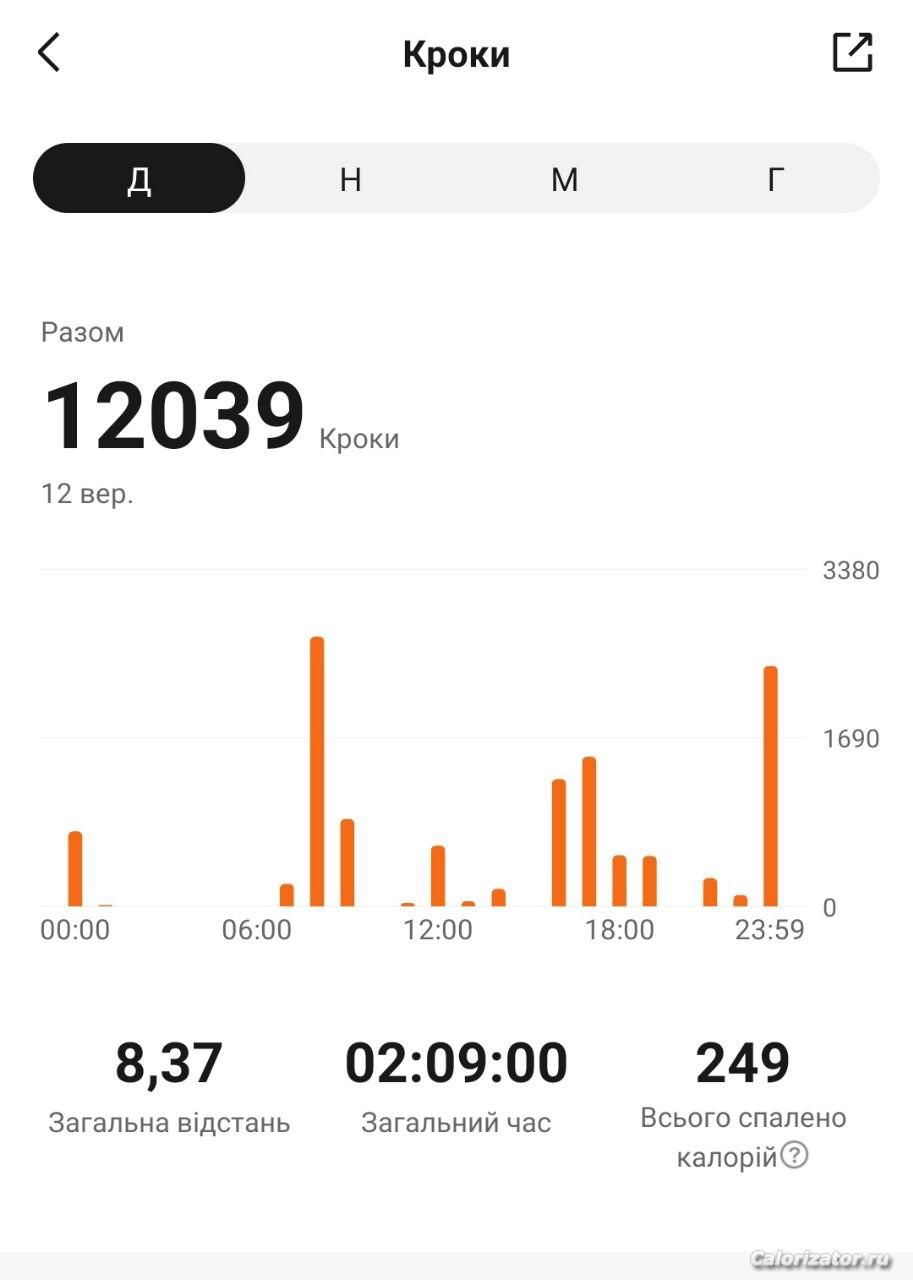Switch to the Г yearly view
This screenshot has height=1280, width=913.
[775, 179]
